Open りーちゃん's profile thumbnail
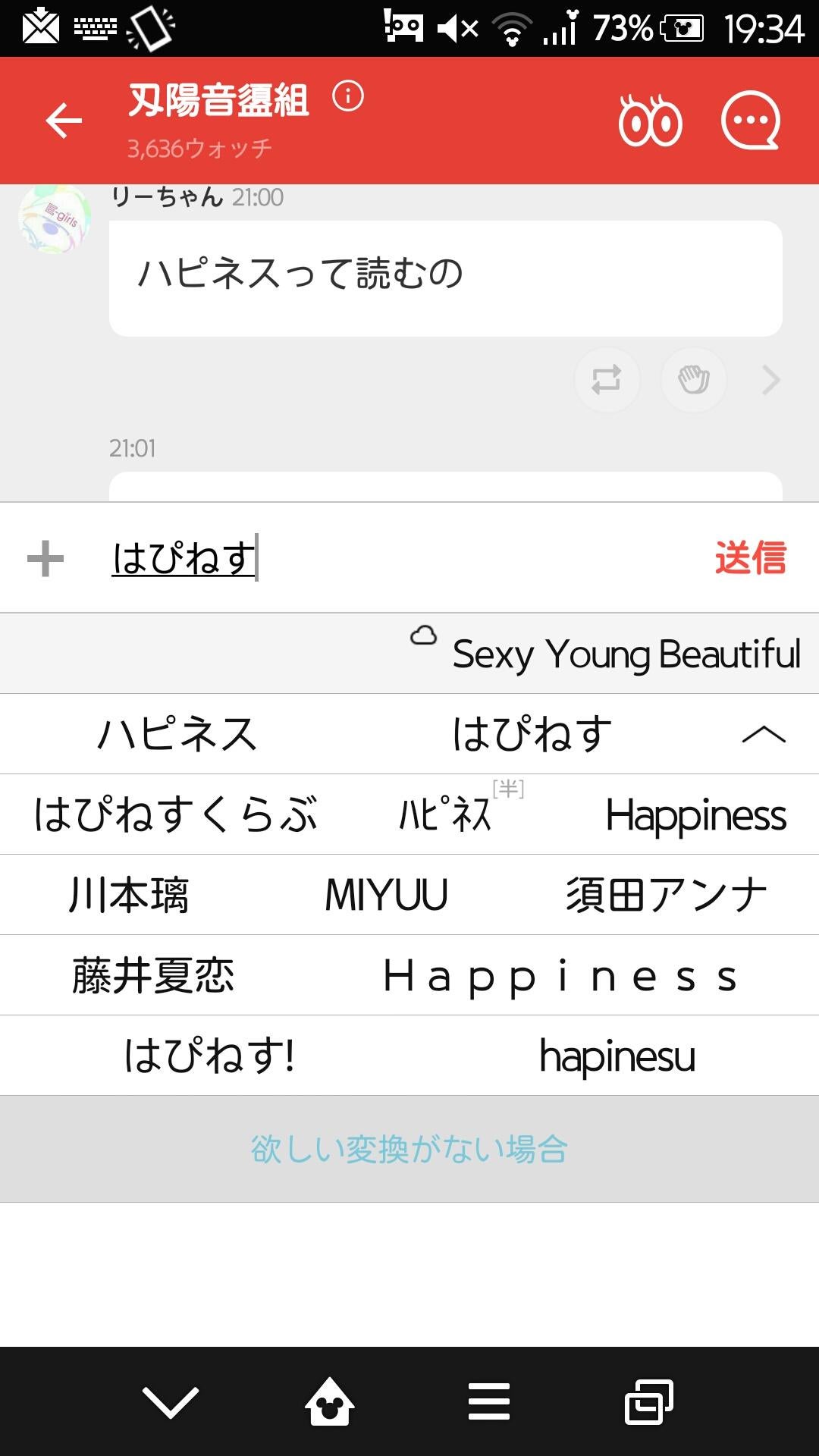The image size is (819, 1456). [53, 220]
